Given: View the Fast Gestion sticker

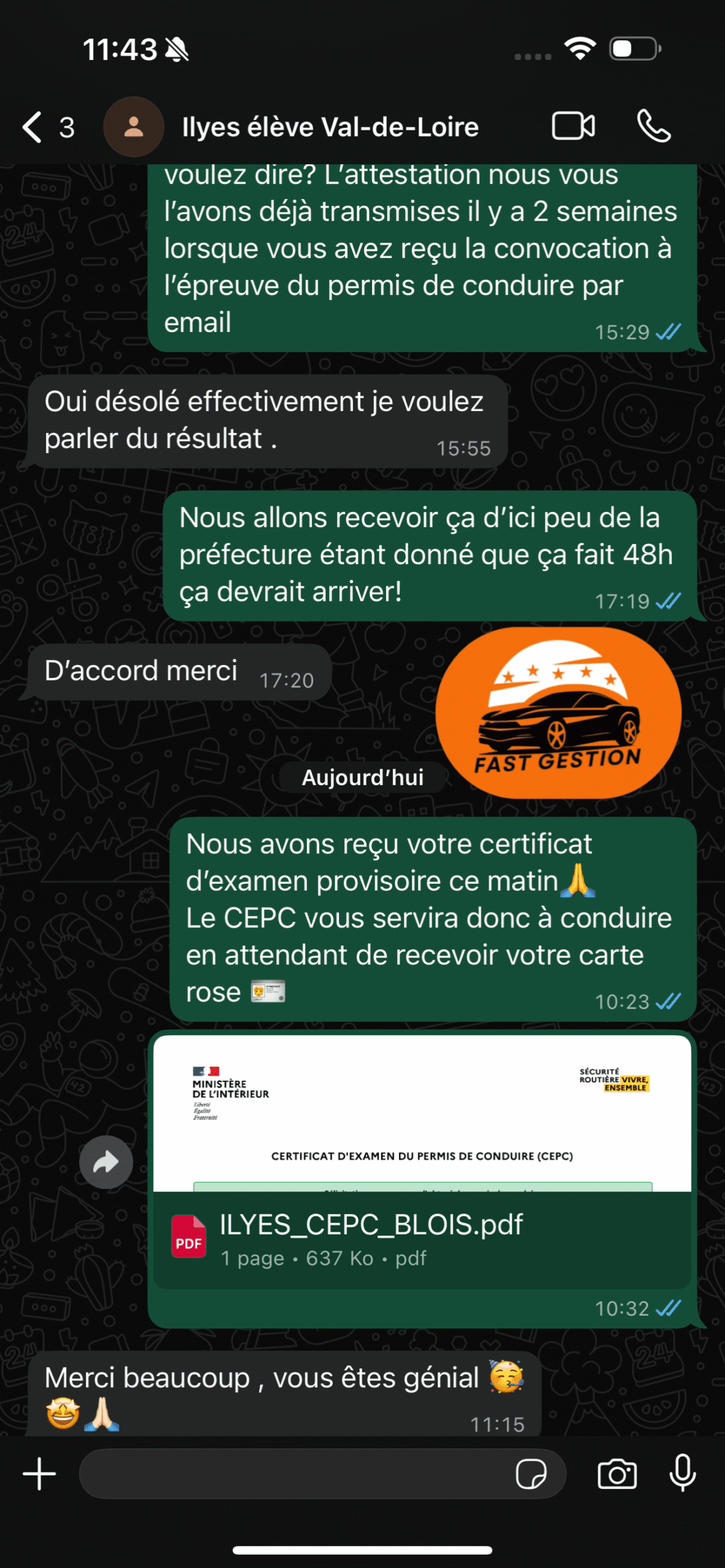Looking at the screenshot, I should [x=558, y=714].
